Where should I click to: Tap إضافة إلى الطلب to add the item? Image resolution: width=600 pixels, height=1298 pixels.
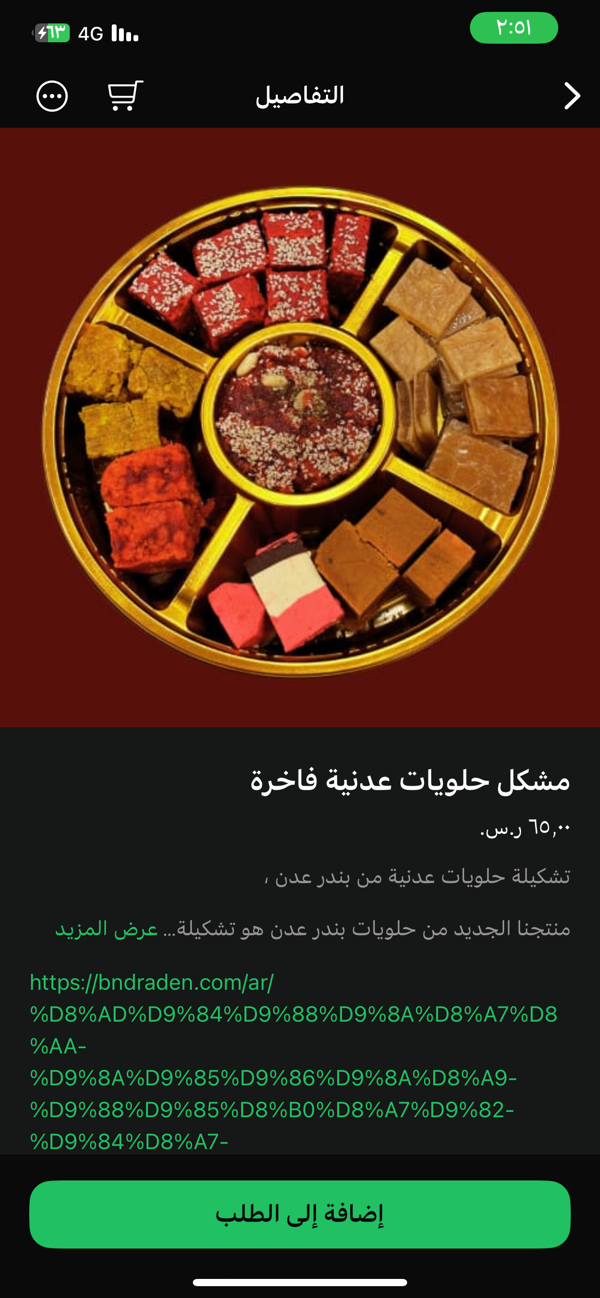[300, 1214]
